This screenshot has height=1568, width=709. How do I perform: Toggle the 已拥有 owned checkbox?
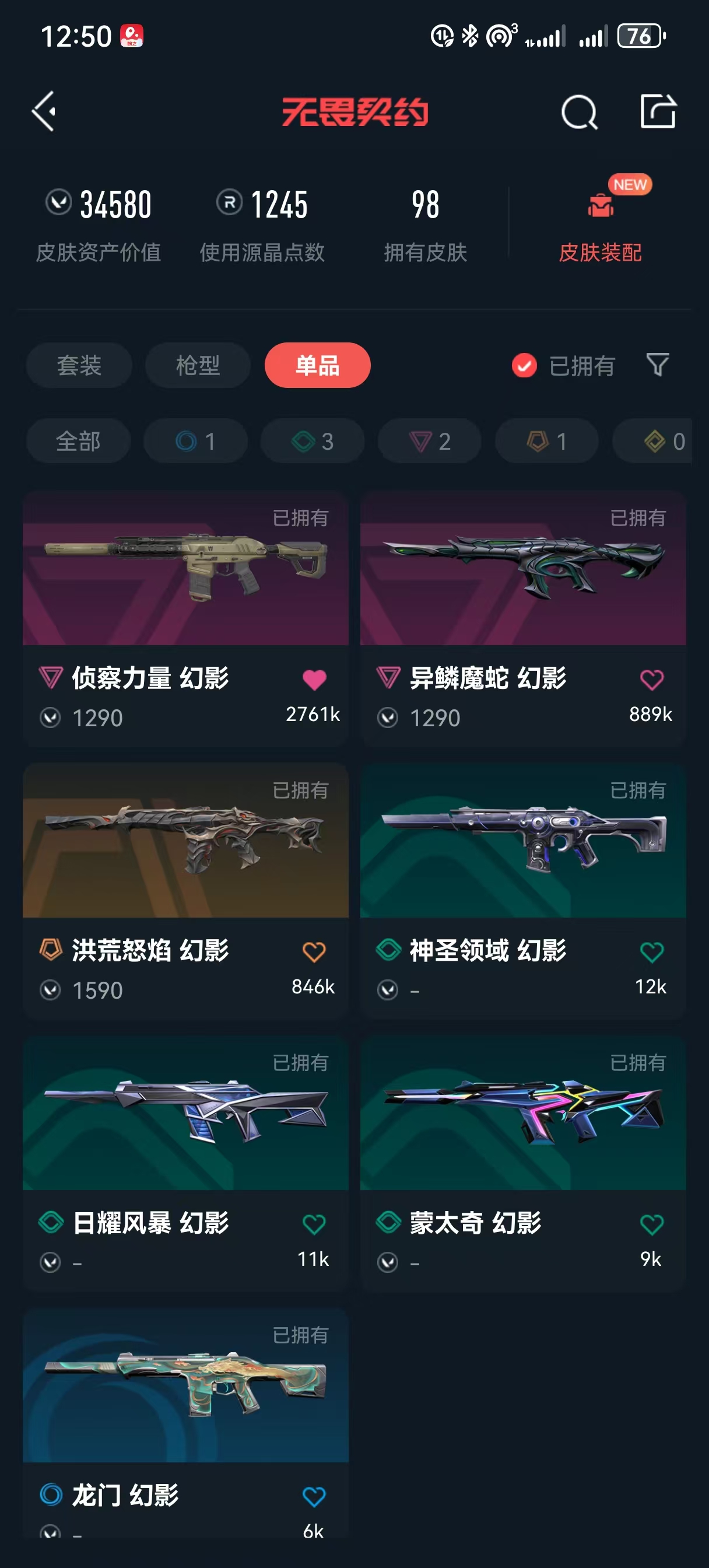click(524, 366)
